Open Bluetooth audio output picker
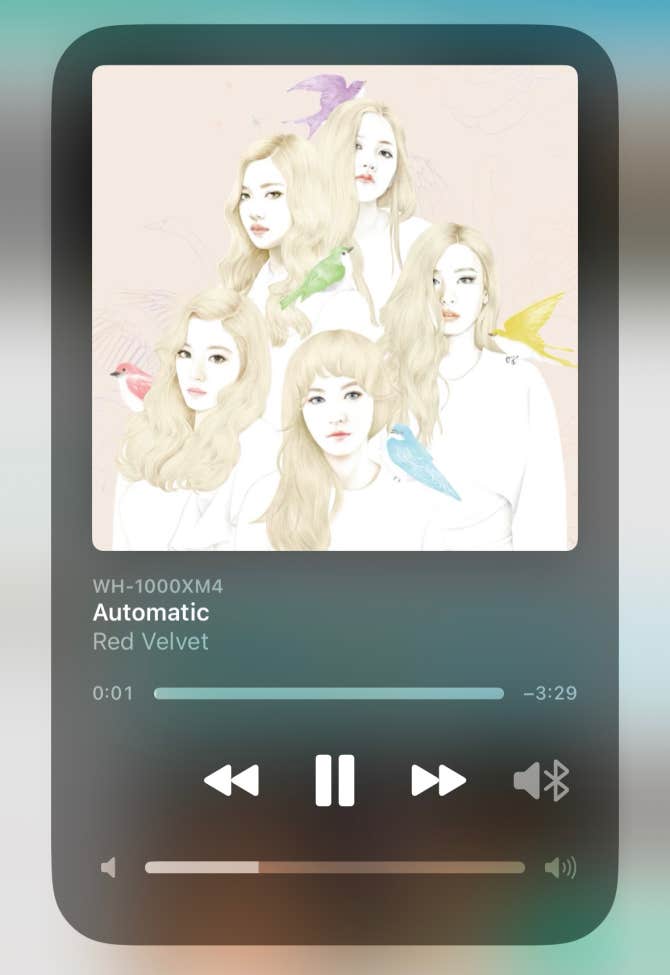Viewport: 670px width, 975px height. [x=541, y=780]
